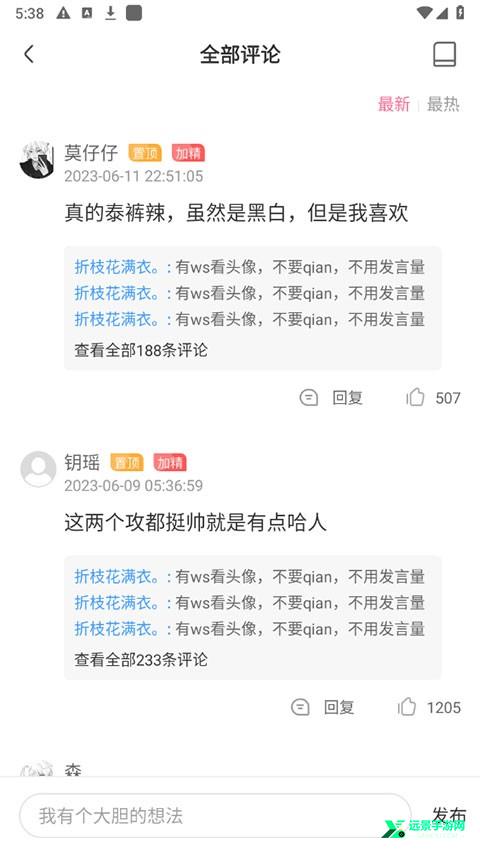Focus the 我有个大胆的想法 comment box
Screen dimensions: 480x854
coord(215,815)
